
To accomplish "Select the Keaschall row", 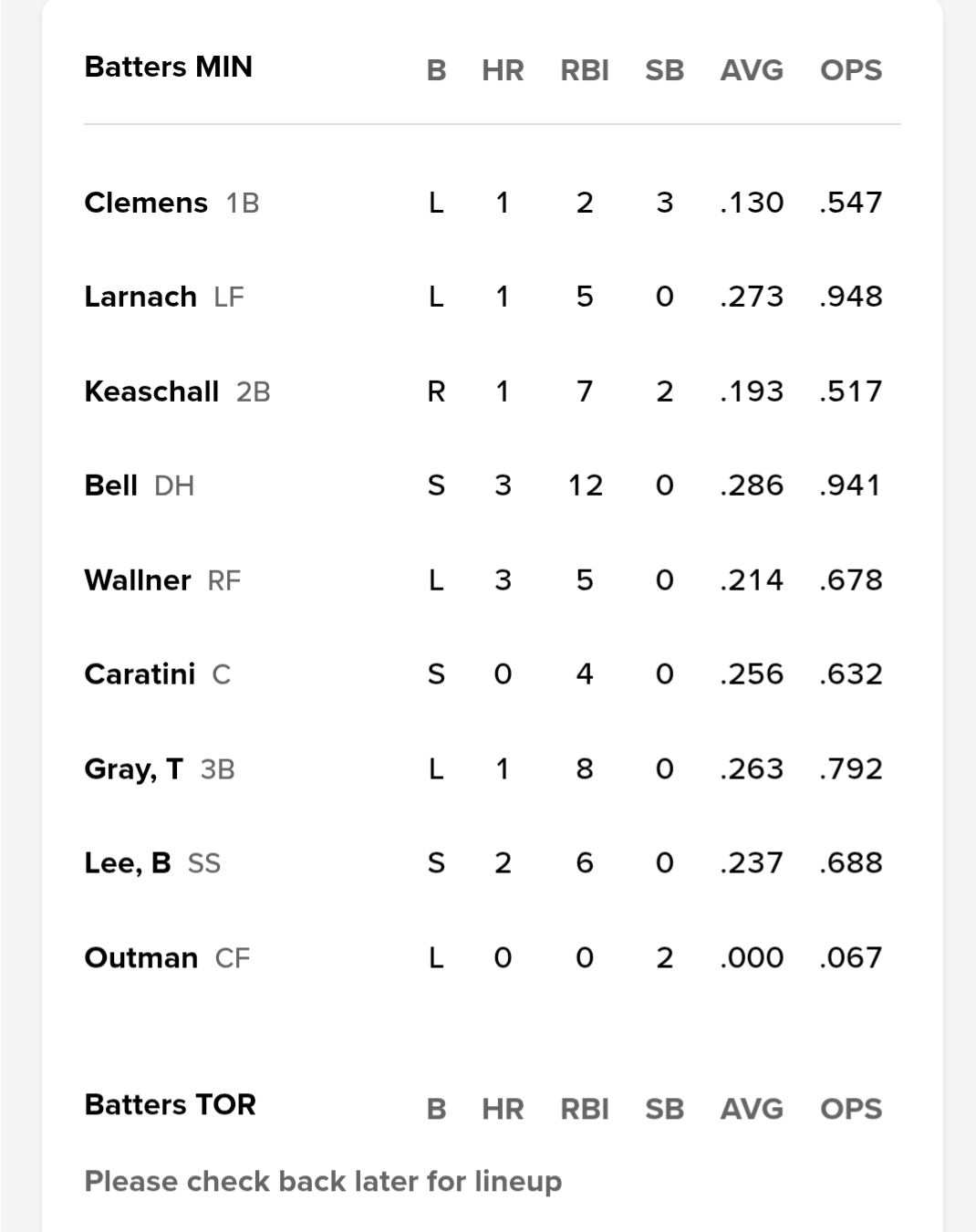I will pyautogui.click(x=151, y=392).
